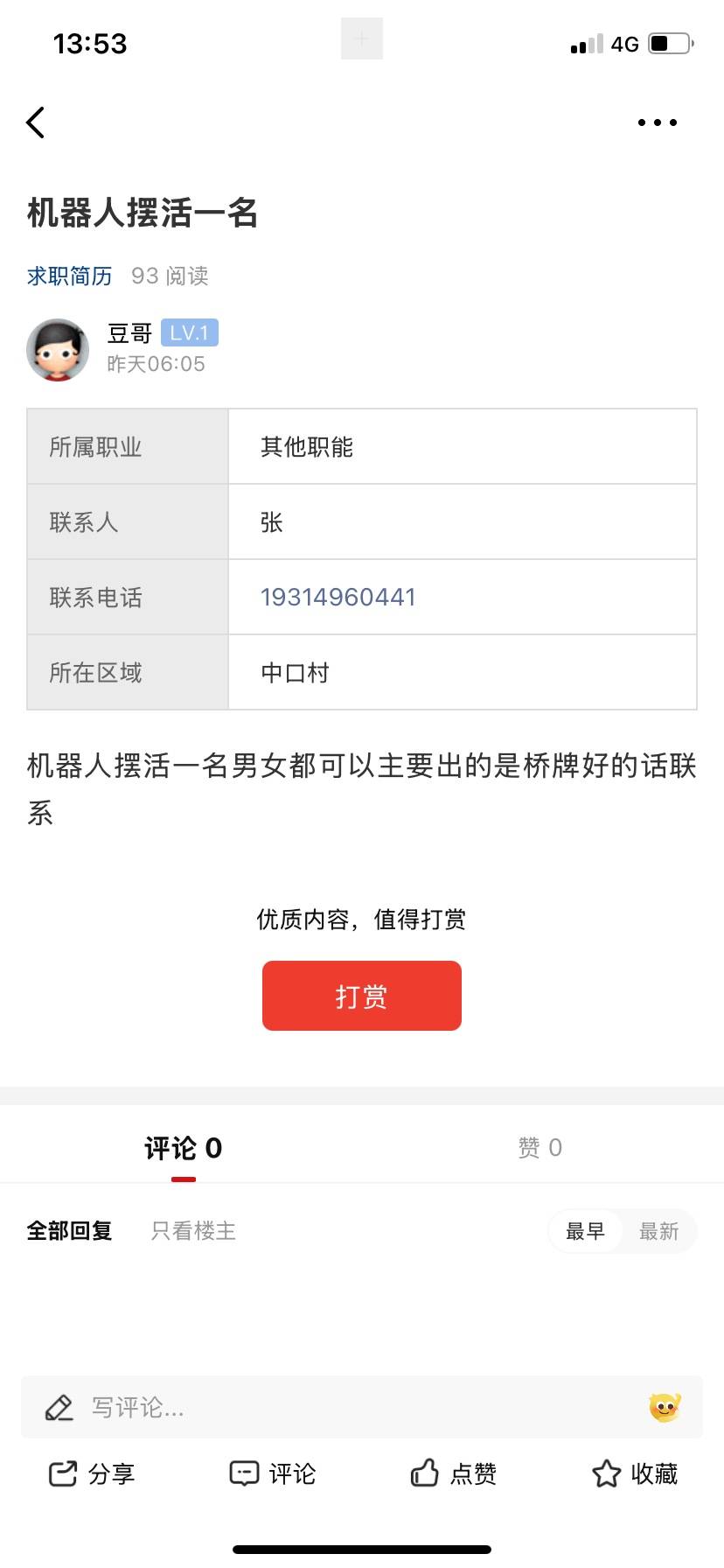
Task: Go back using the top arrow
Action: click(36, 122)
